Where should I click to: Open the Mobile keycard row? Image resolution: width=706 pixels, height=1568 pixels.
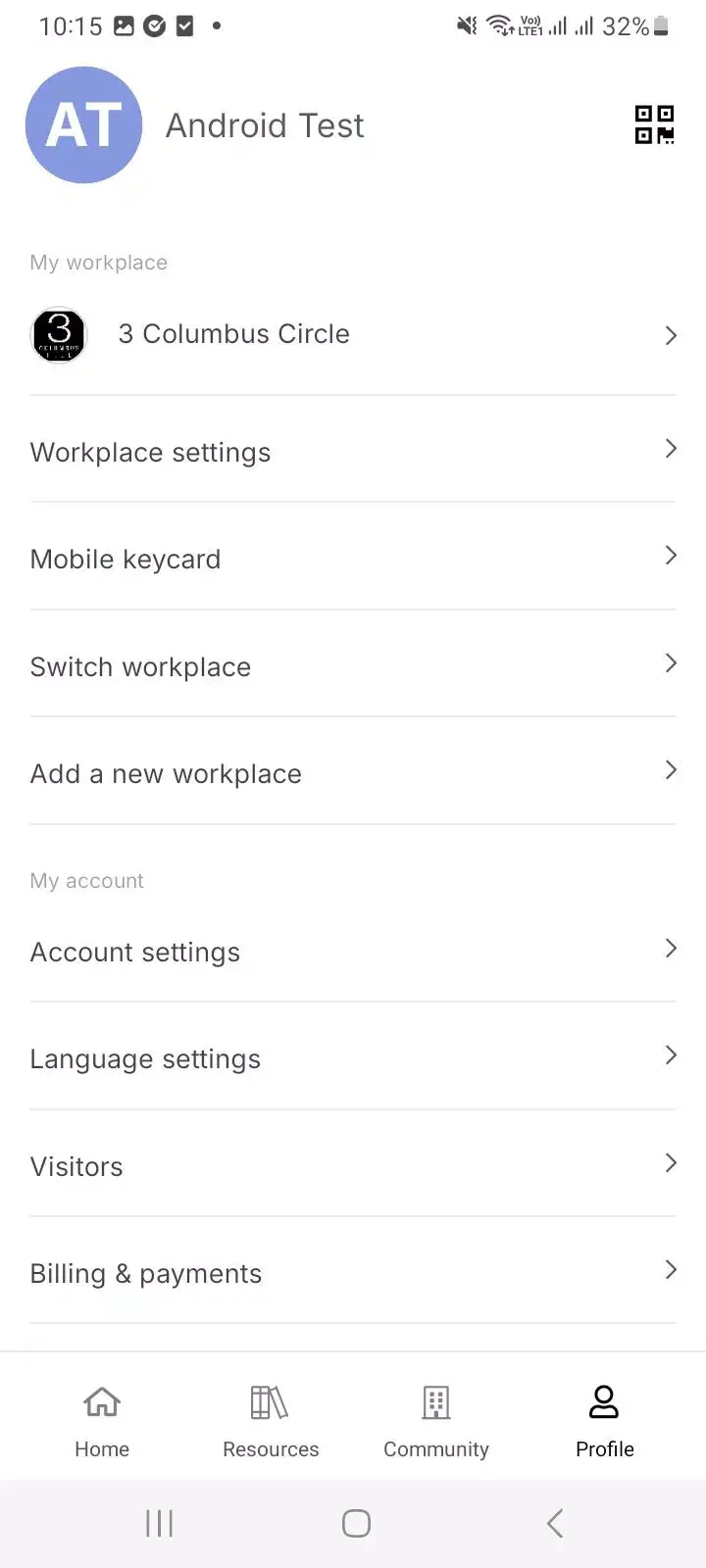(x=353, y=559)
